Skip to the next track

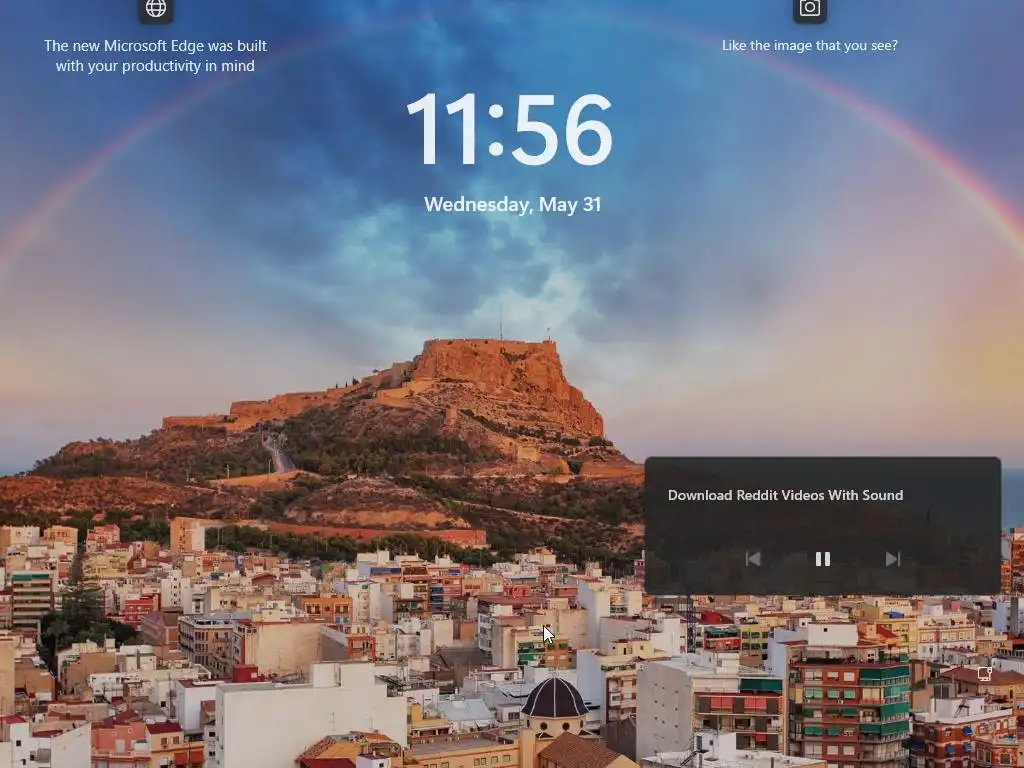pyautogui.click(x=892, y=559)
